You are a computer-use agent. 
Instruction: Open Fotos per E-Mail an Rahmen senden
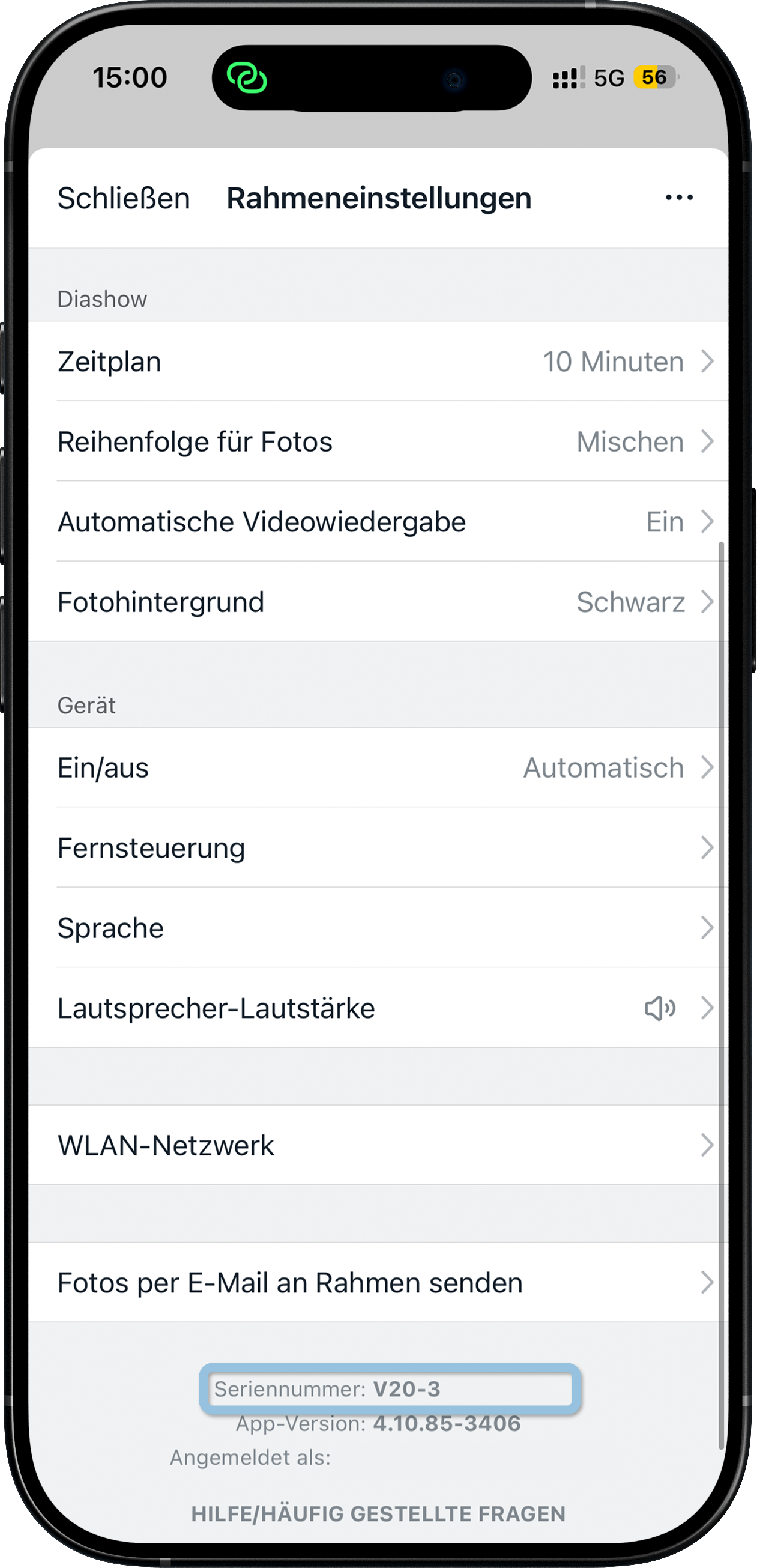coord(377,1283)
